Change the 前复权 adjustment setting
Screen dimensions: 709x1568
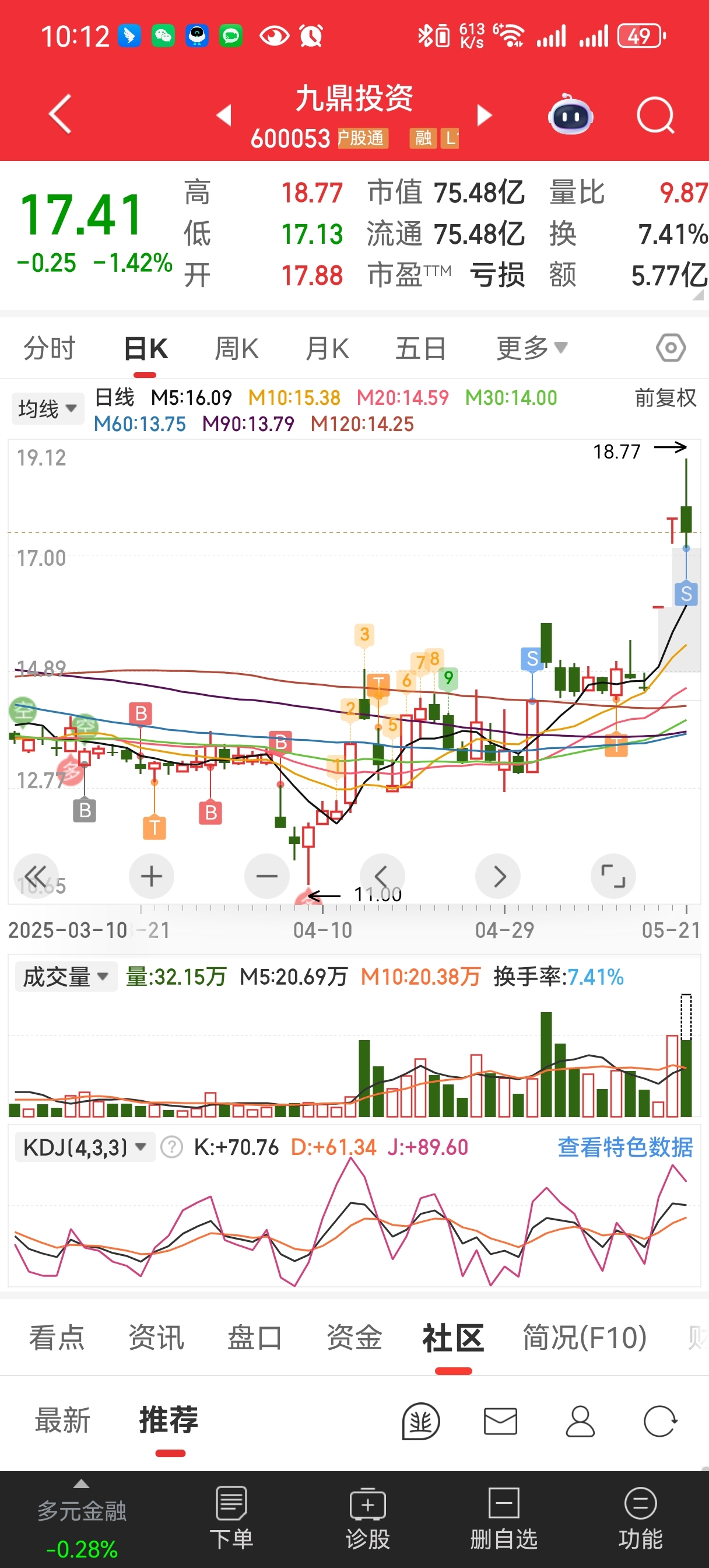click(x=665, y=398)
